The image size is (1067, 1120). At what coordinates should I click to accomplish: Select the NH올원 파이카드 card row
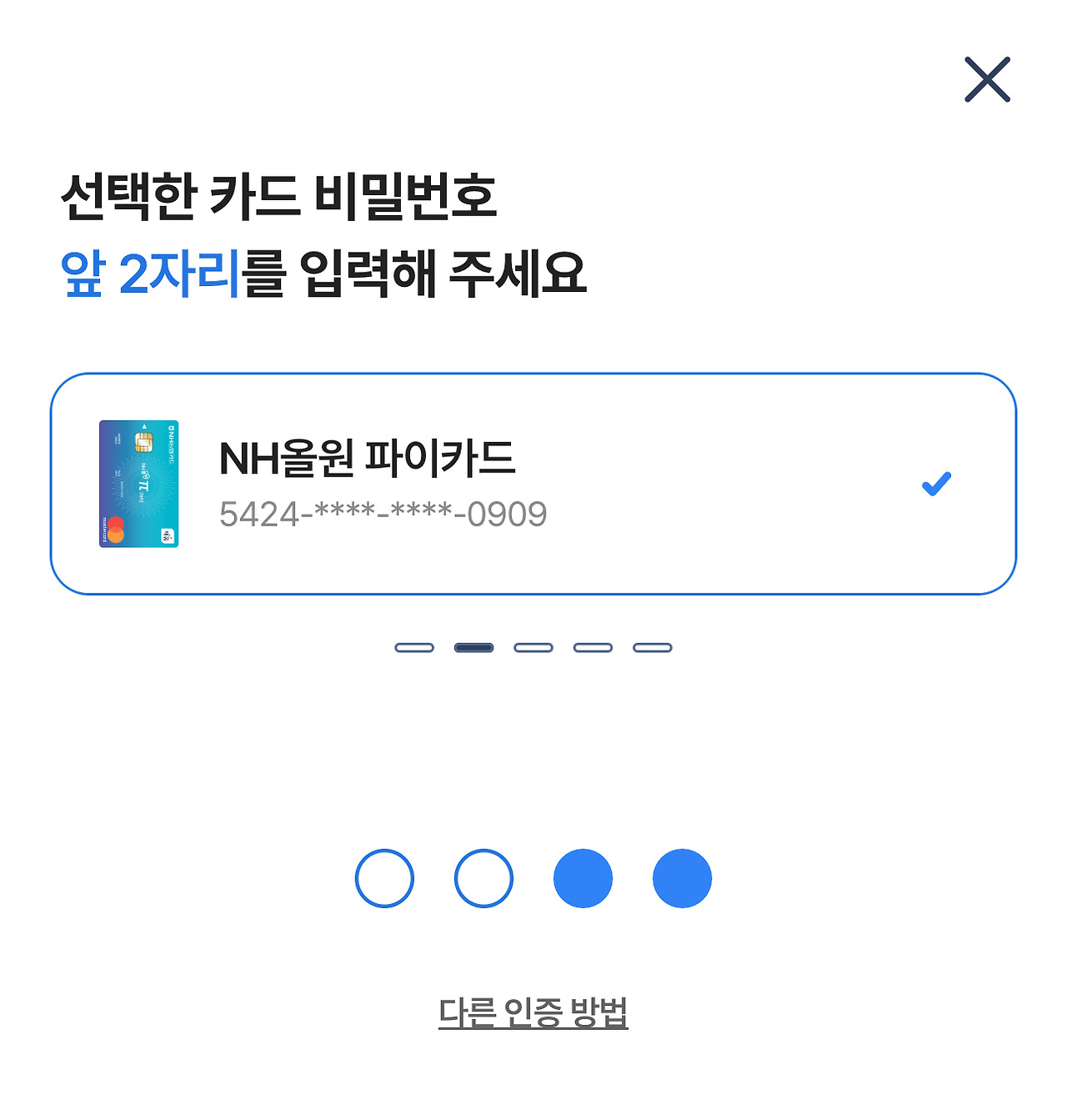pos(533,482)
